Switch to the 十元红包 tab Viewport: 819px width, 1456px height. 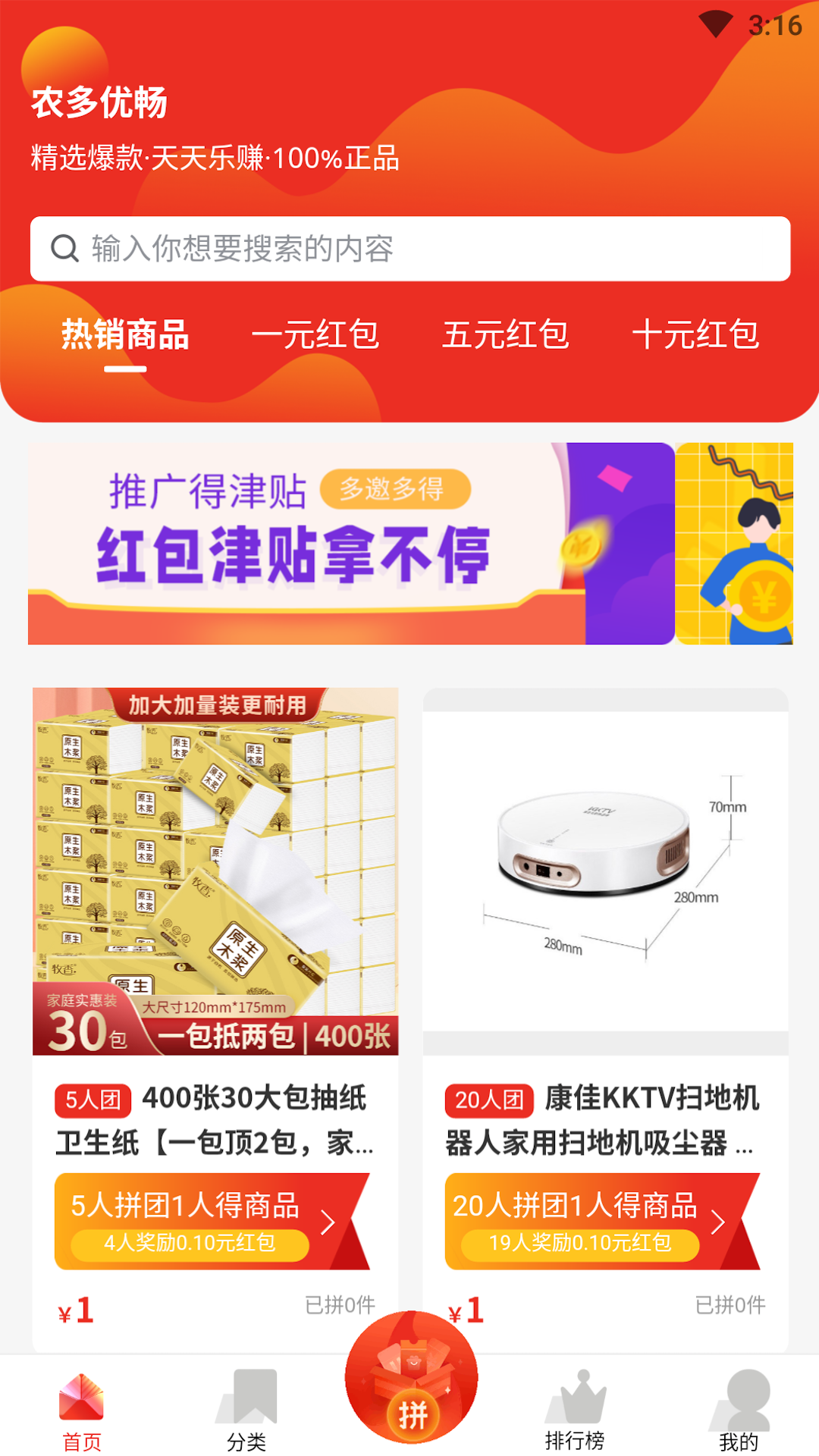click(695, 335)
